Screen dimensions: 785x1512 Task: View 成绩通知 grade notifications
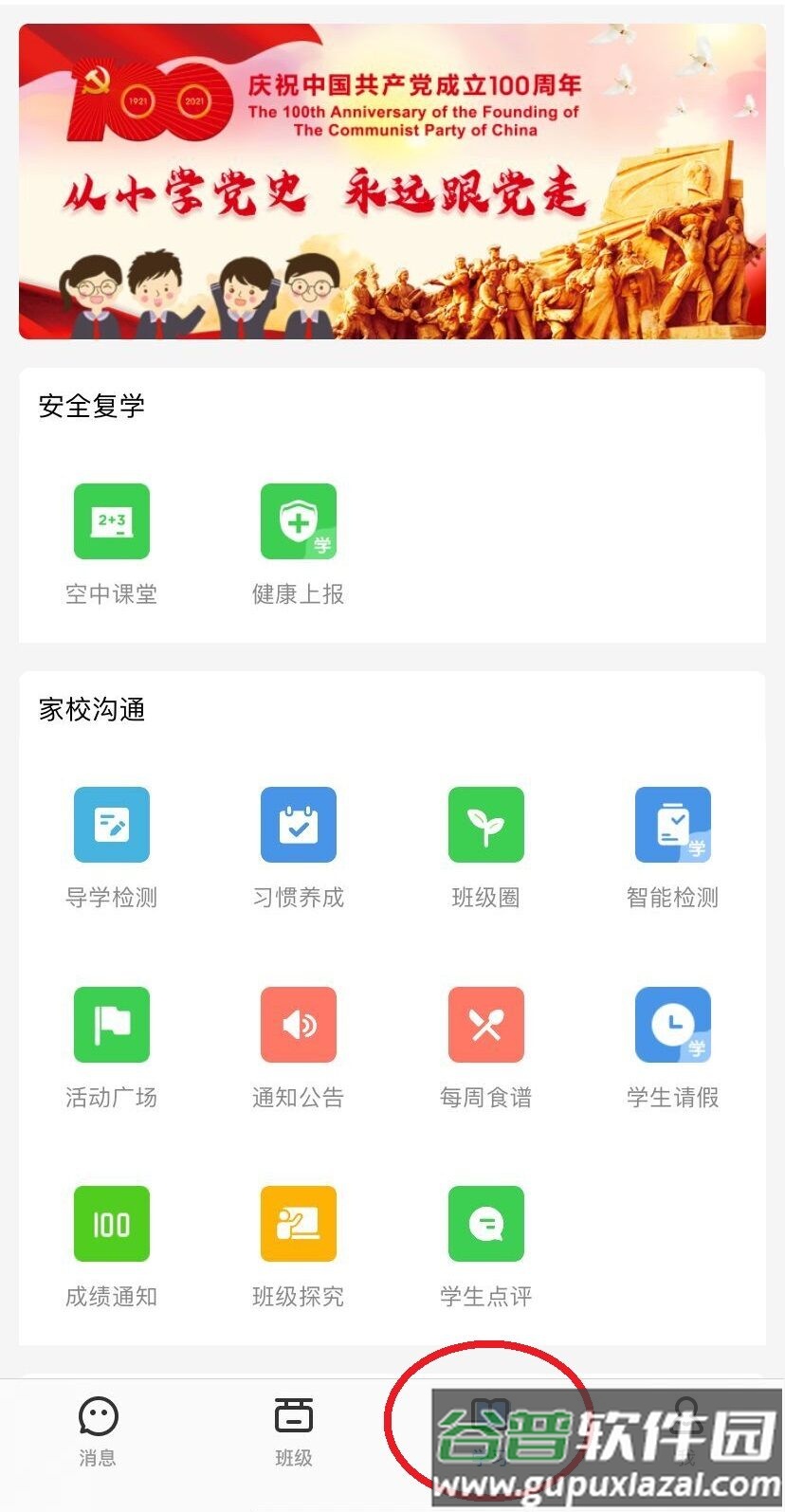[x=111, y=1223]
